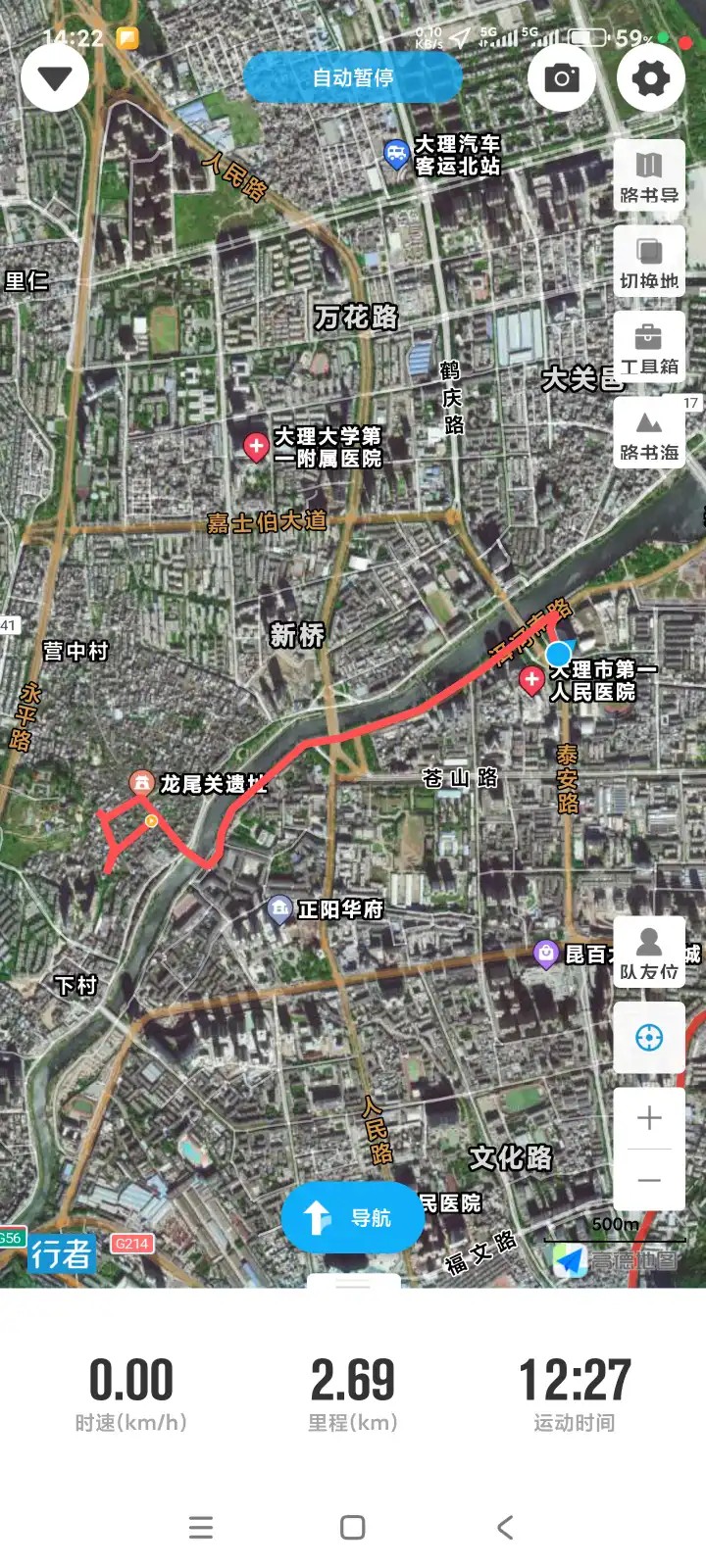Zoom in on the map
Image resolution: width=706 pixels, height=1568 pixels.
[x=649, y=1118]
